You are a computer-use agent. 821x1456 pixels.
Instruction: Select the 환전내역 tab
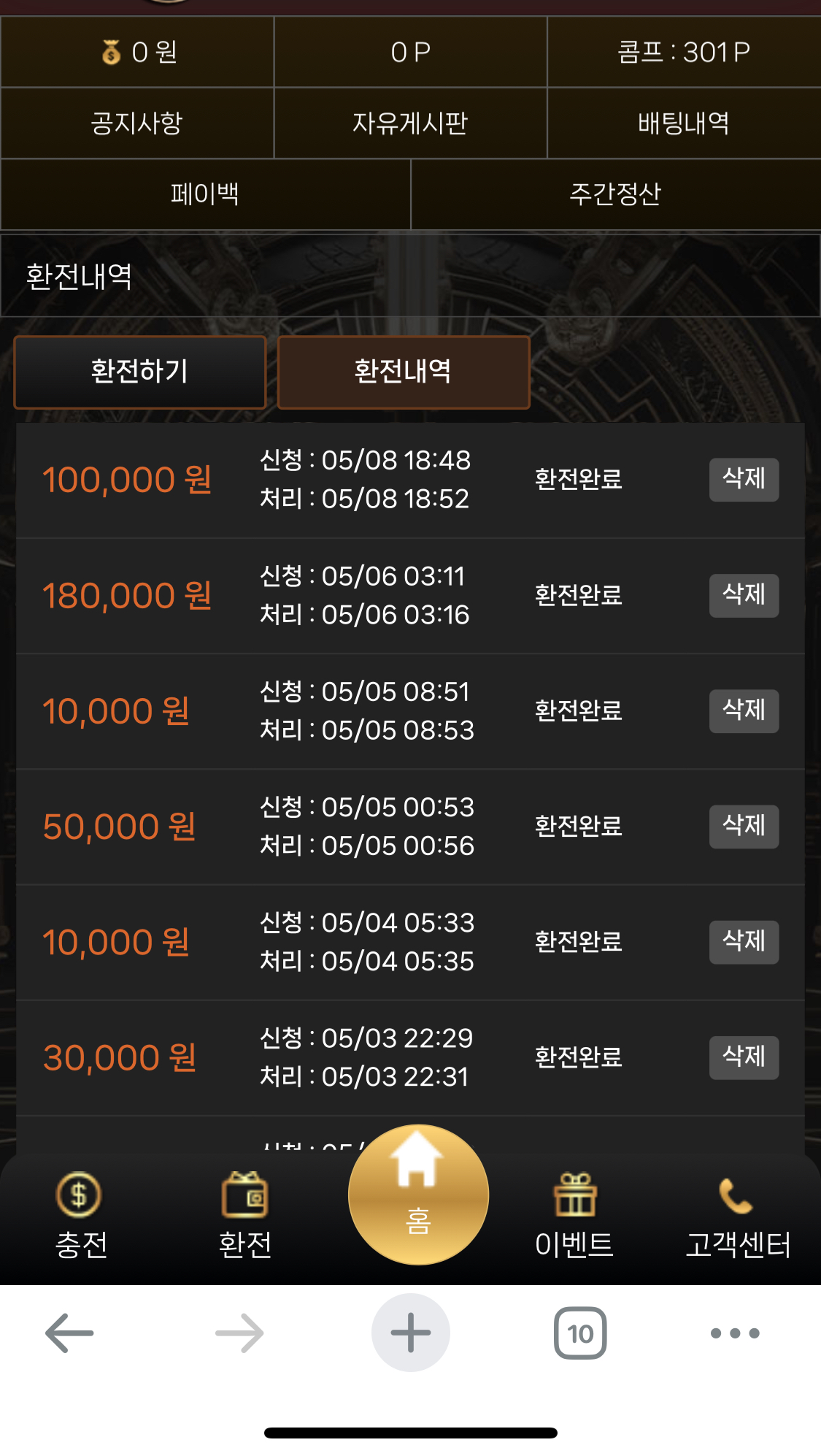click(404, 372)
